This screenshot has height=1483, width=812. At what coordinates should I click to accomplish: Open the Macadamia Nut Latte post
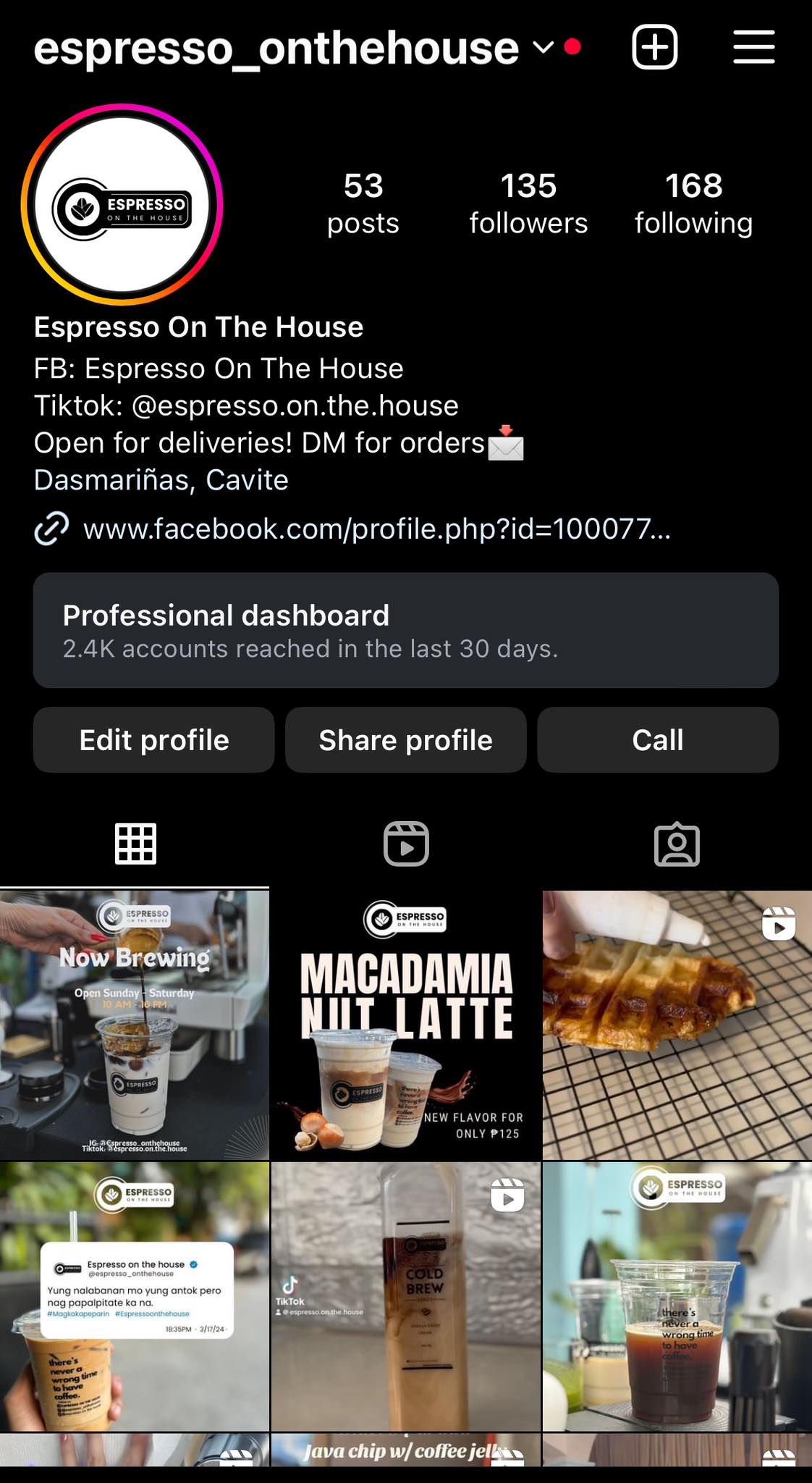click(405, 1025)
